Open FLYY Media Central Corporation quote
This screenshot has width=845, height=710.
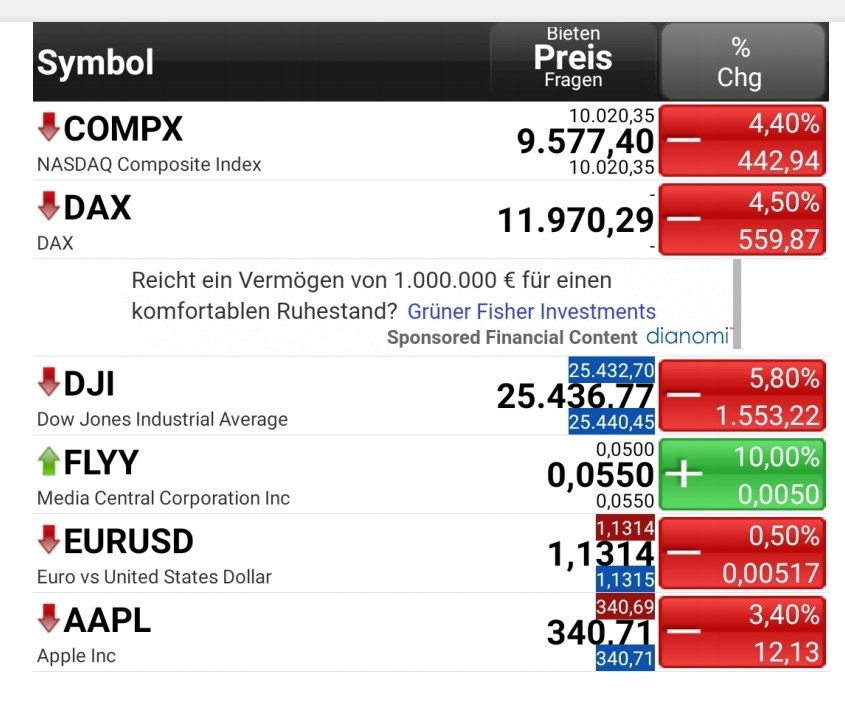250,476
